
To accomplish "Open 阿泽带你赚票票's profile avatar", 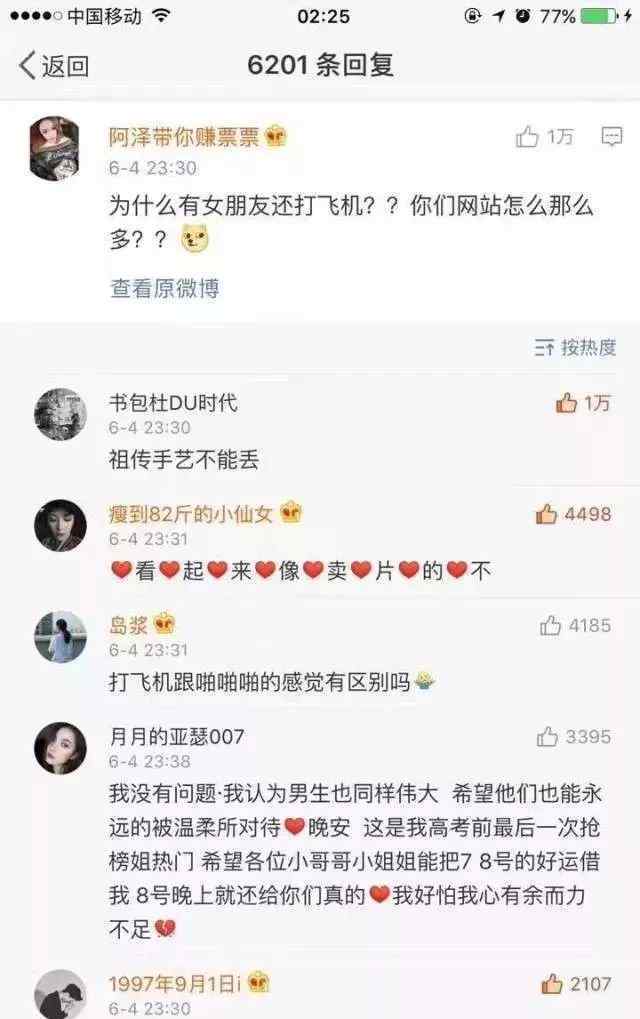I will (x=54, y=146).
